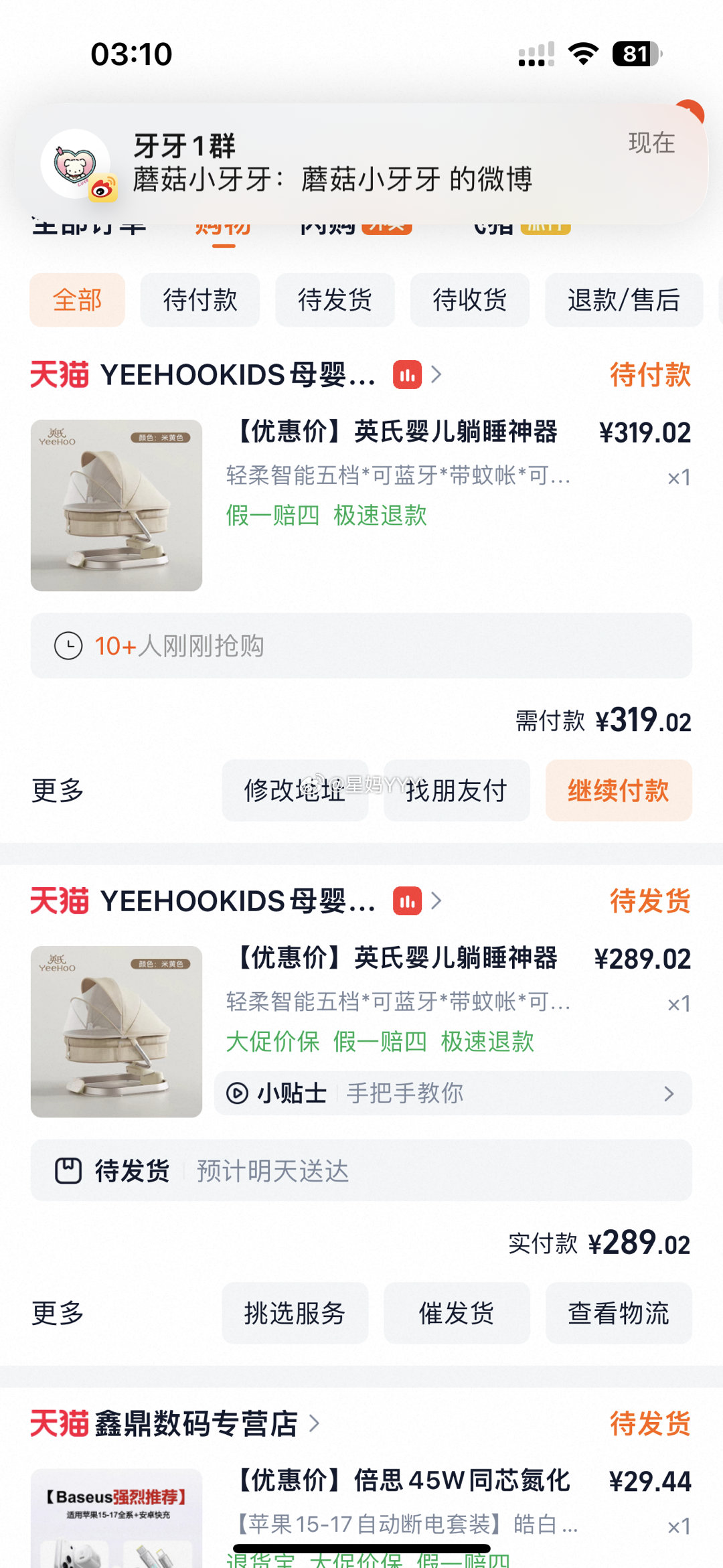The width and height of the screenshot is (723, 1568).
Task: Open the 待发货 预计明天送达 shipping status row
Action: pos(361,1171)
